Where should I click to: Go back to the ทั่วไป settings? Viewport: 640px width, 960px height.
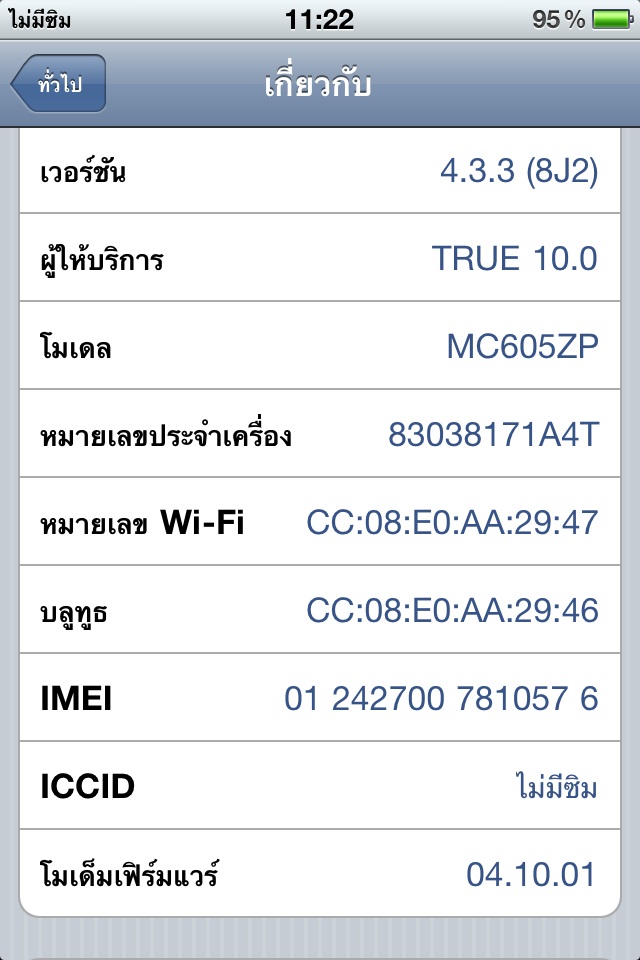pyautogui.click(x=59, y=84)
